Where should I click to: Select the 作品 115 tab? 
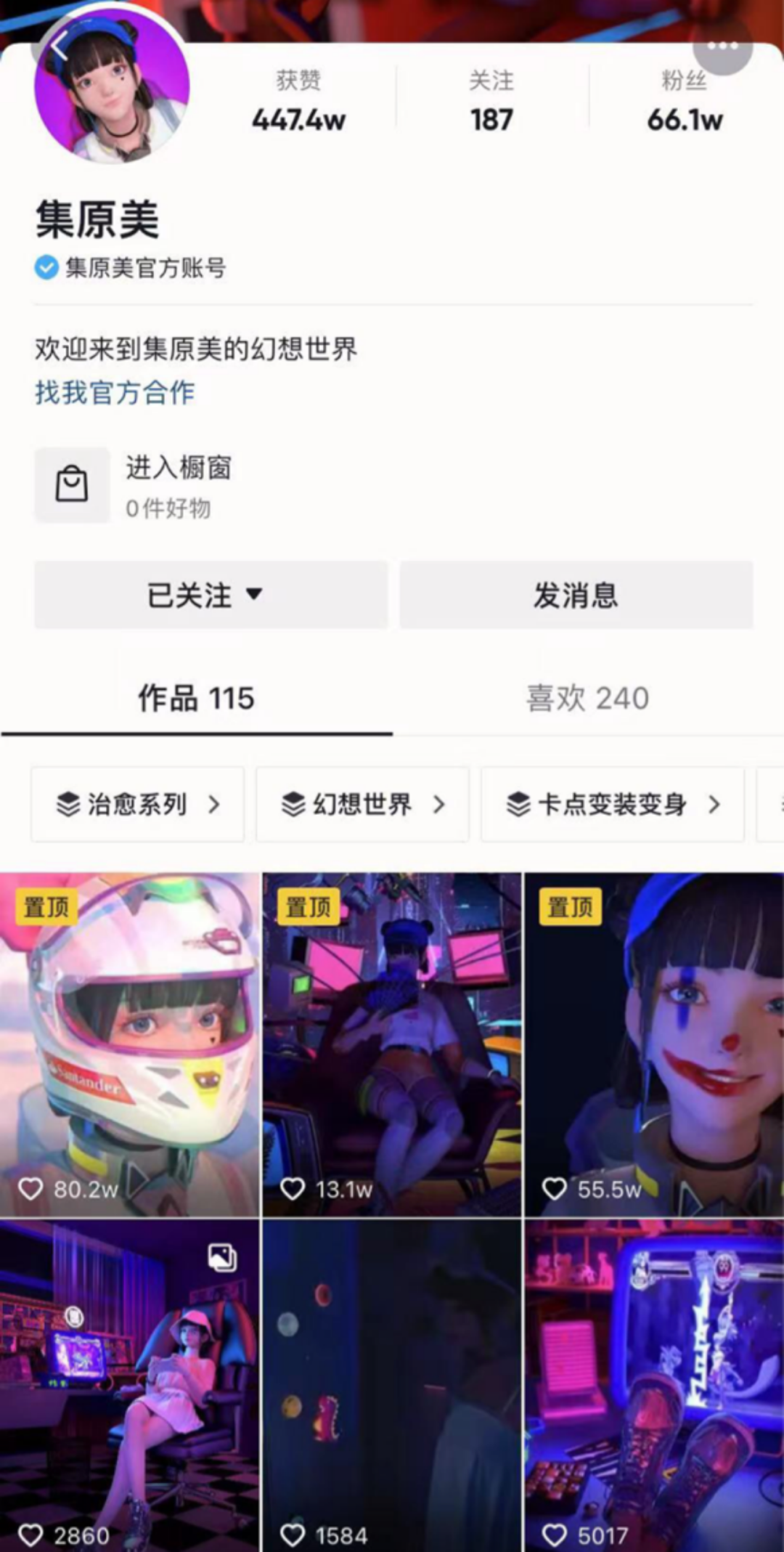(196, 698)
